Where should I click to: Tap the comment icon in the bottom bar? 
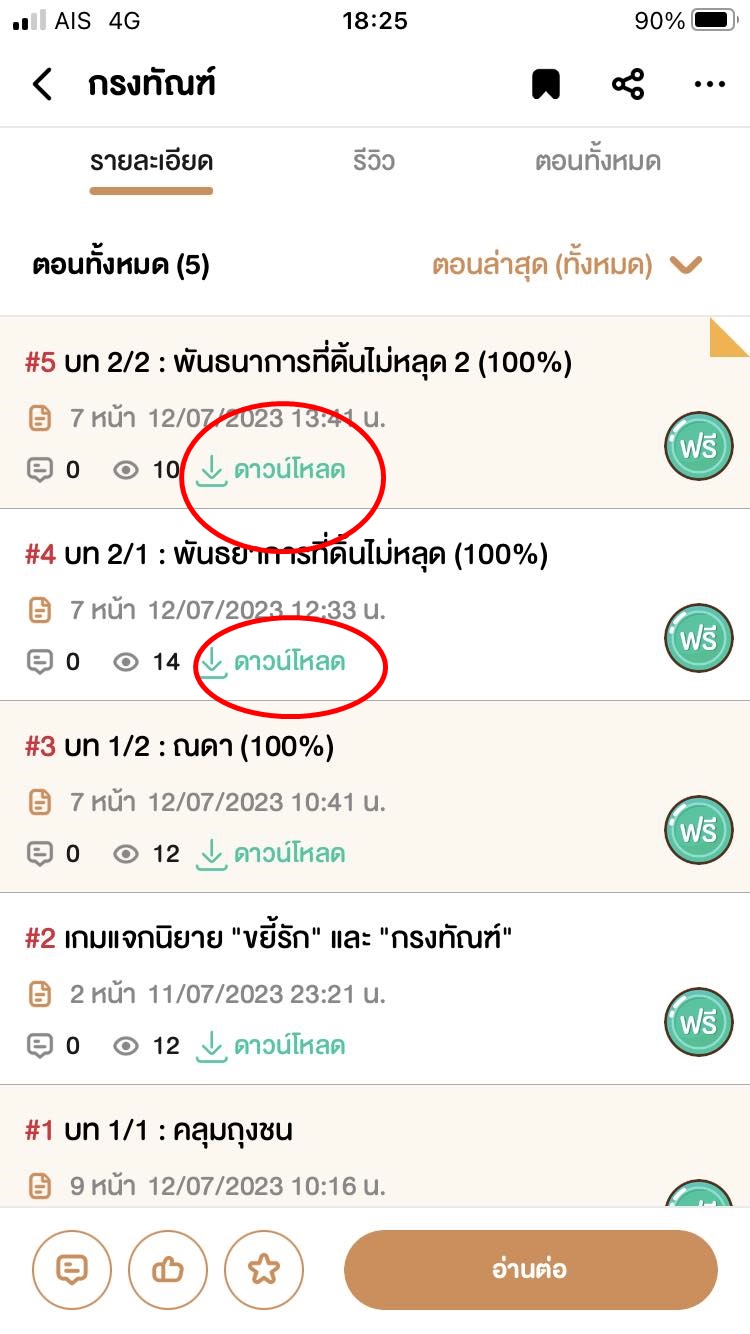(71, 1270)
